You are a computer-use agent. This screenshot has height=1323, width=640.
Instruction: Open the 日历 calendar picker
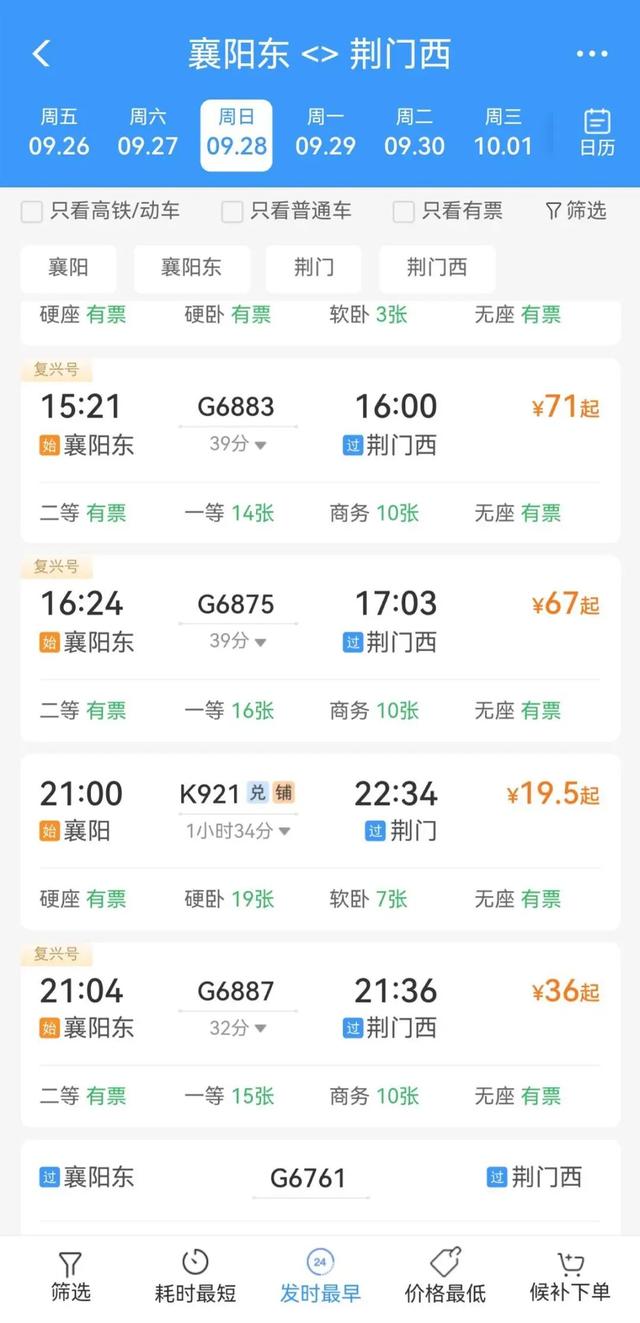click(597, 132)
